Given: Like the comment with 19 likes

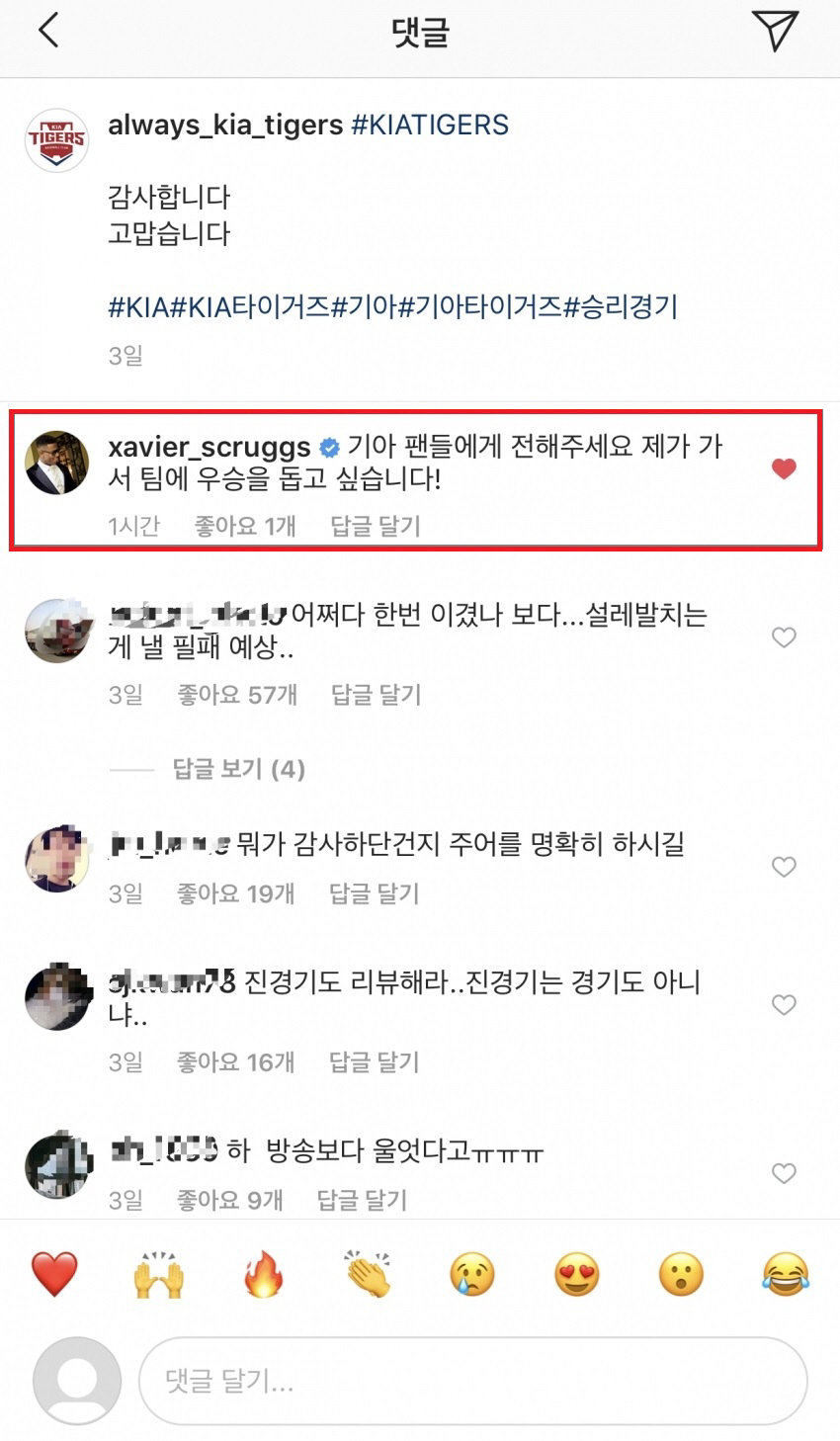Looking at the screenshot, I should [x=784, y=867].
